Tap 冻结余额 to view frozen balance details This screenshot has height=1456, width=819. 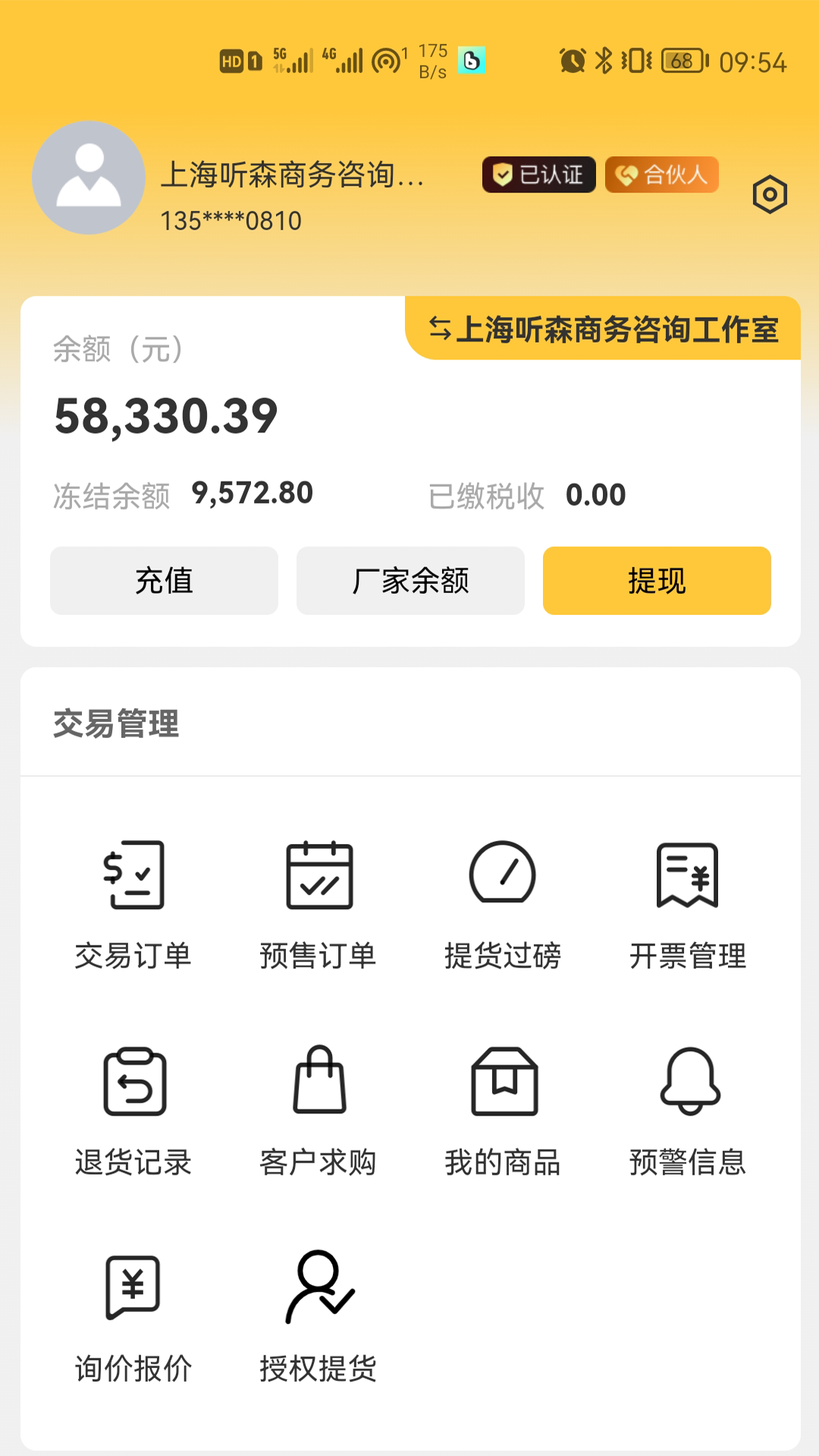(x=182, y=493)
